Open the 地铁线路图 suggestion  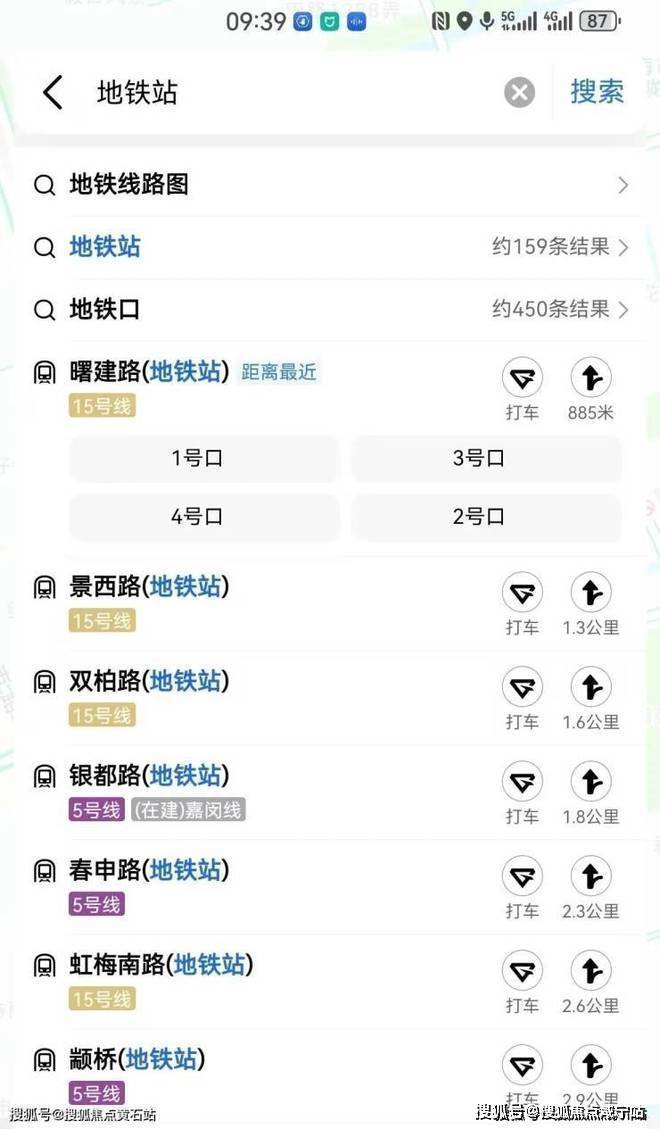tap(330, 185)
